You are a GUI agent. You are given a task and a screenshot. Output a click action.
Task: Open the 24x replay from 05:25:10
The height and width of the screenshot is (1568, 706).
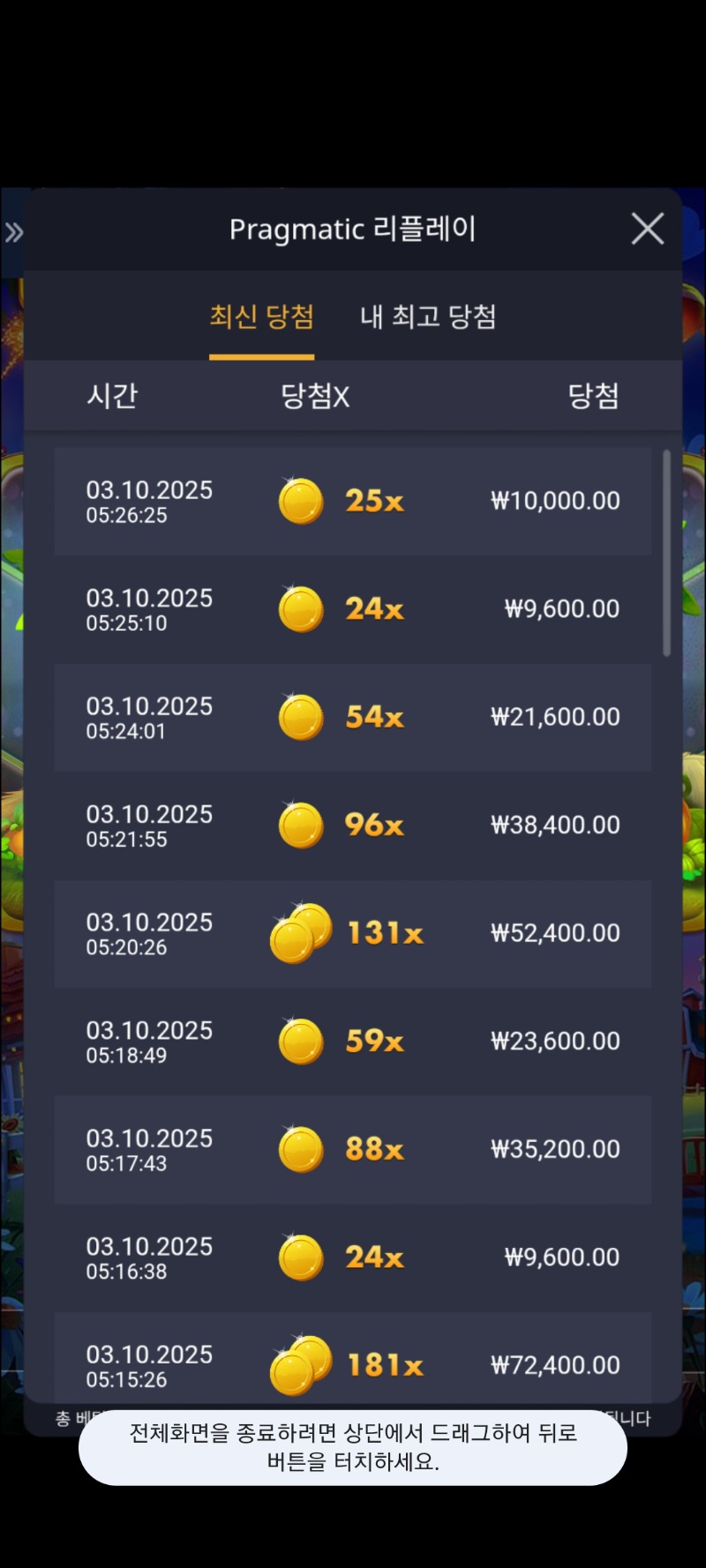pos(352,609)
